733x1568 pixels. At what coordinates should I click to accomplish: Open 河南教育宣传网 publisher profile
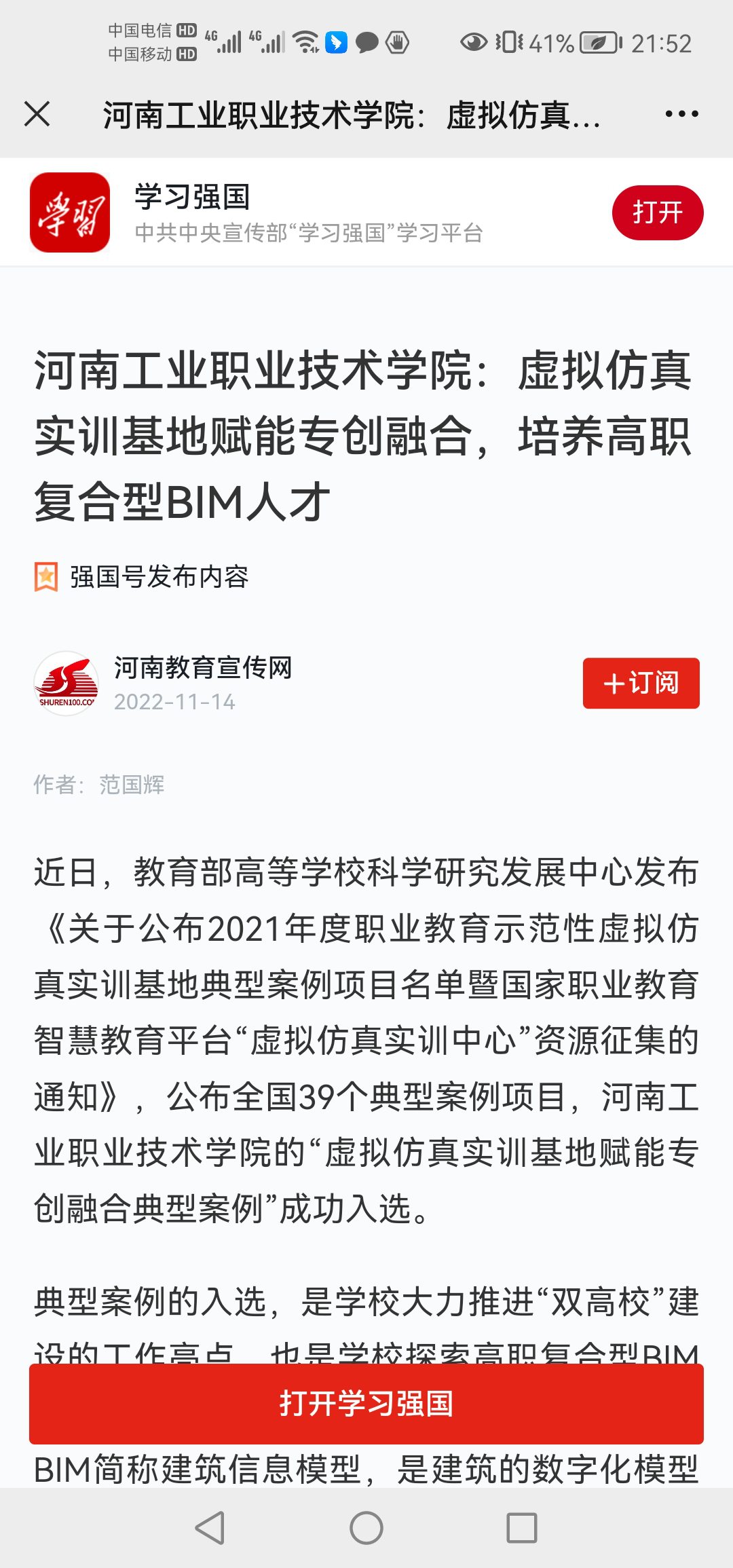tap(202, 668)
